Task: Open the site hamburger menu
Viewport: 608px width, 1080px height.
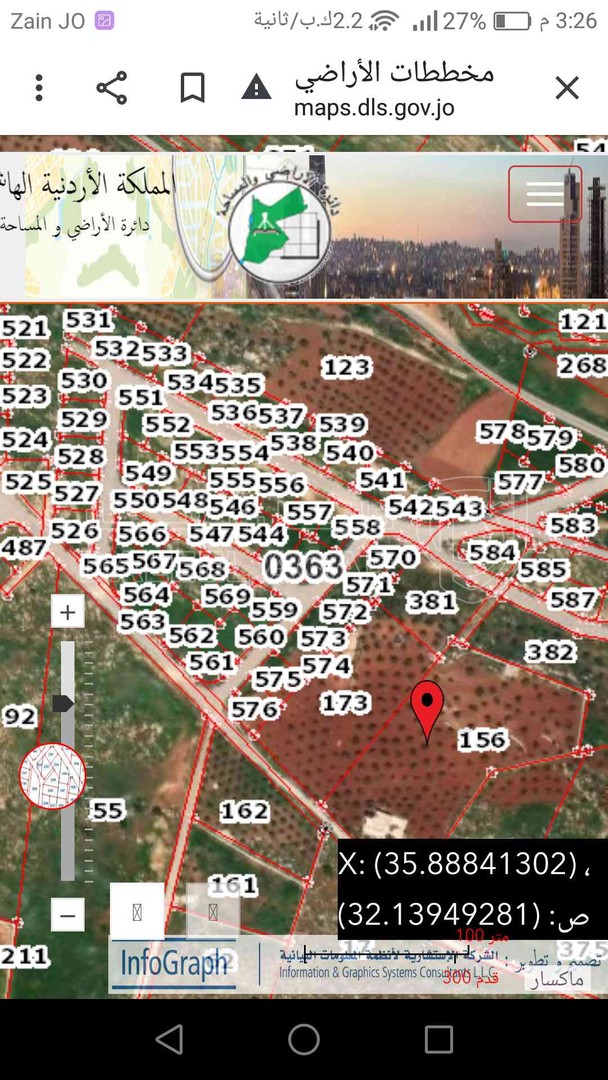Action: pyautogui.click(x=545, y=193)
